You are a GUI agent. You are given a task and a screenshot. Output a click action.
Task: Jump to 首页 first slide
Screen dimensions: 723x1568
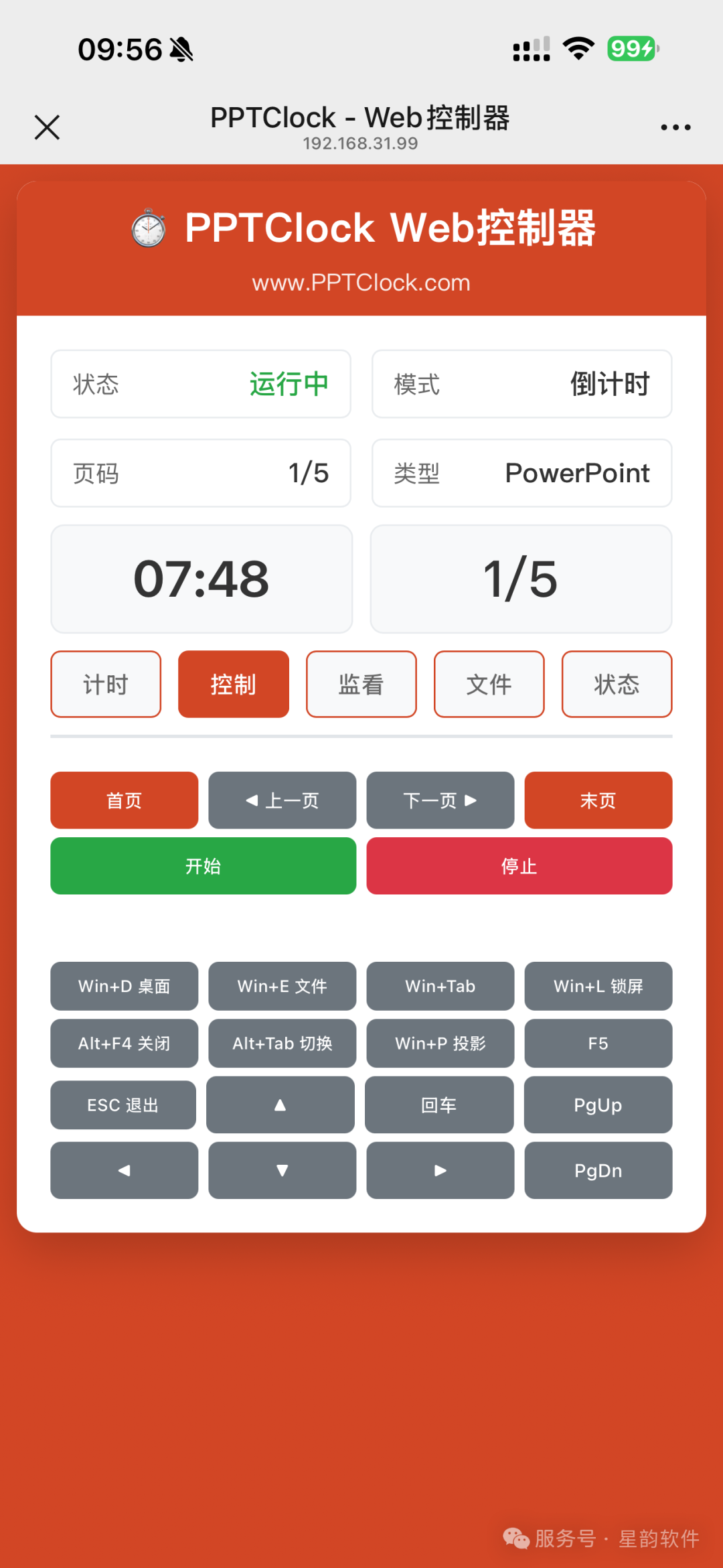[x=124, y=800]
